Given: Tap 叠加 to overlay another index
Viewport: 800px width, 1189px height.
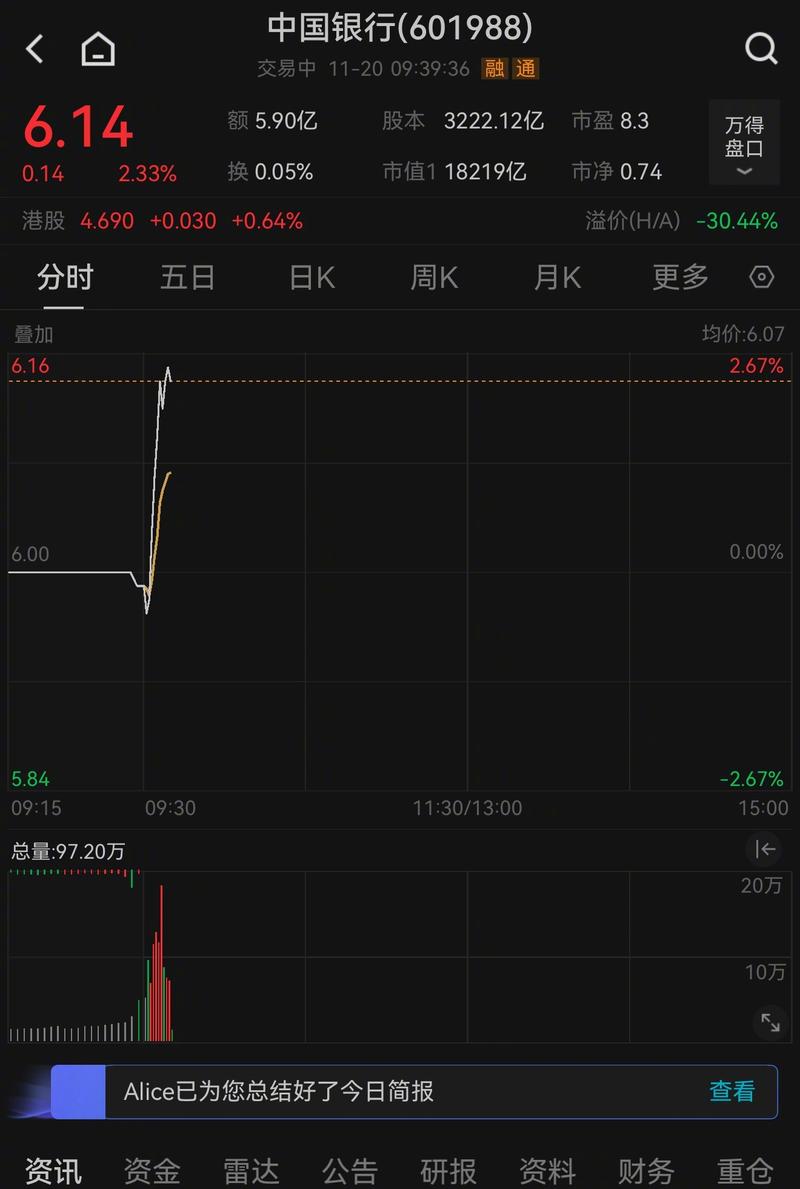Looking at the screenshot, I should (33, 334).
